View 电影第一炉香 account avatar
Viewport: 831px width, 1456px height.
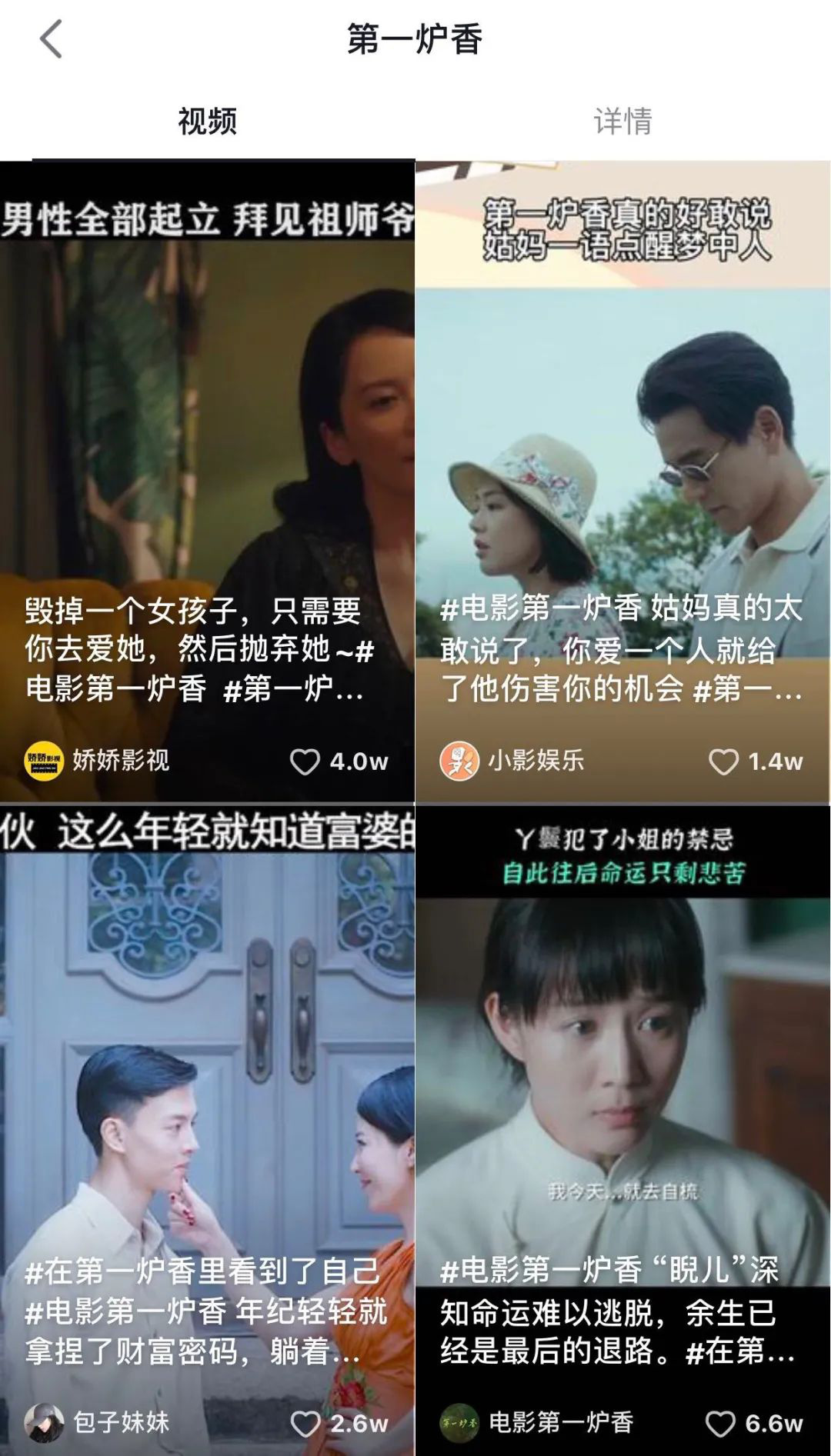coord(459,1423)
